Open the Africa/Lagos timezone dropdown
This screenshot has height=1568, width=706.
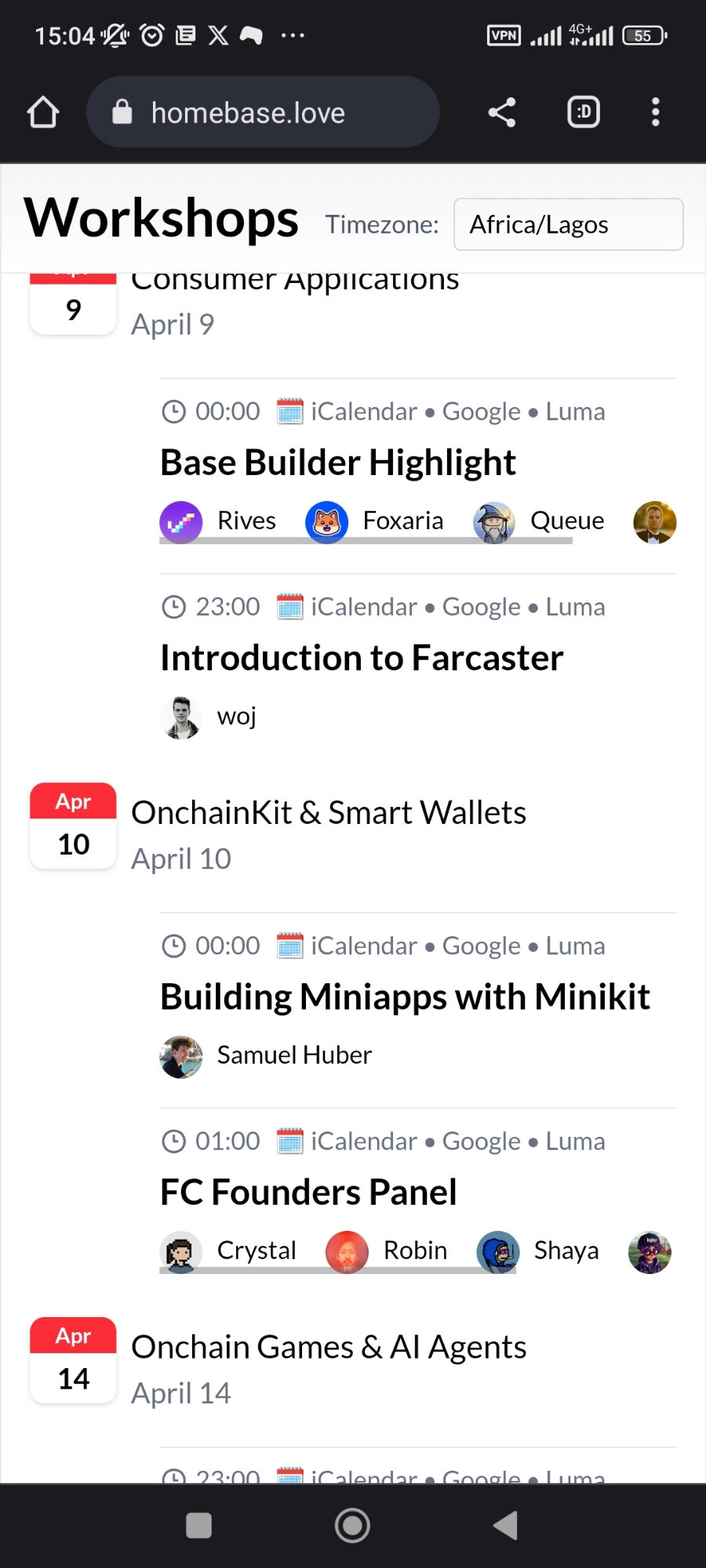click(568, 225)
